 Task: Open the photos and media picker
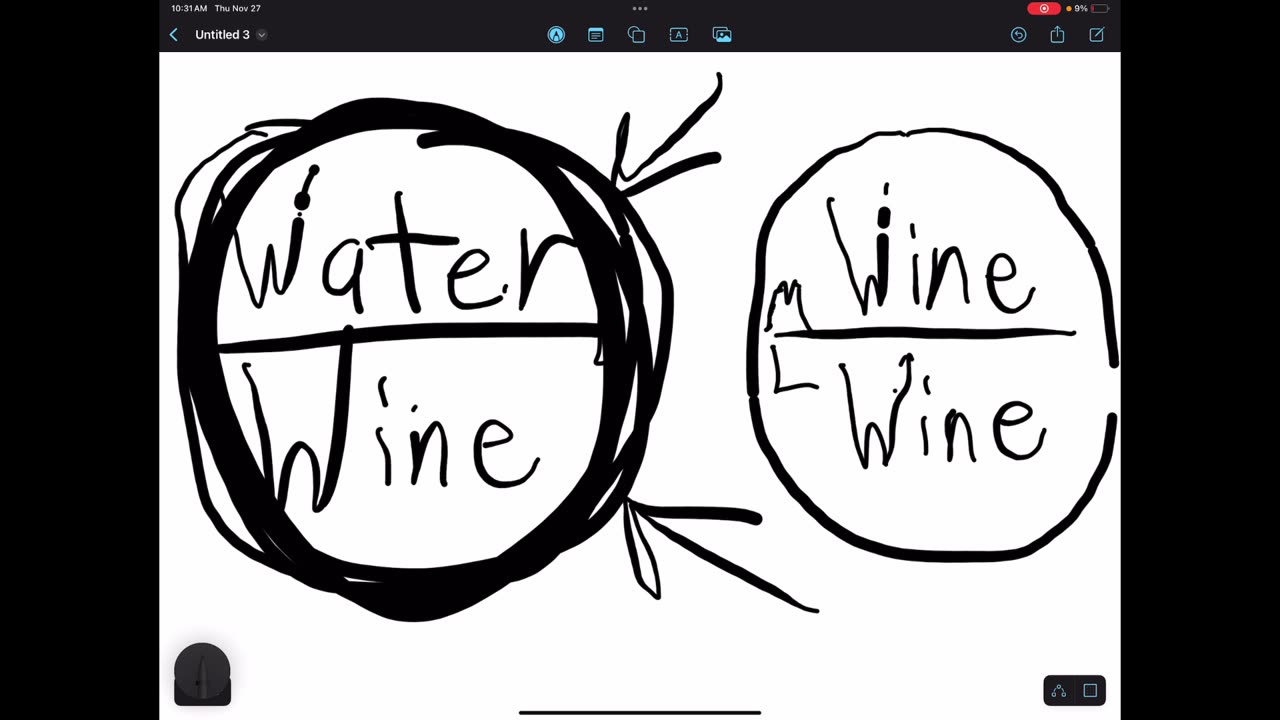(x=722, y=35)
